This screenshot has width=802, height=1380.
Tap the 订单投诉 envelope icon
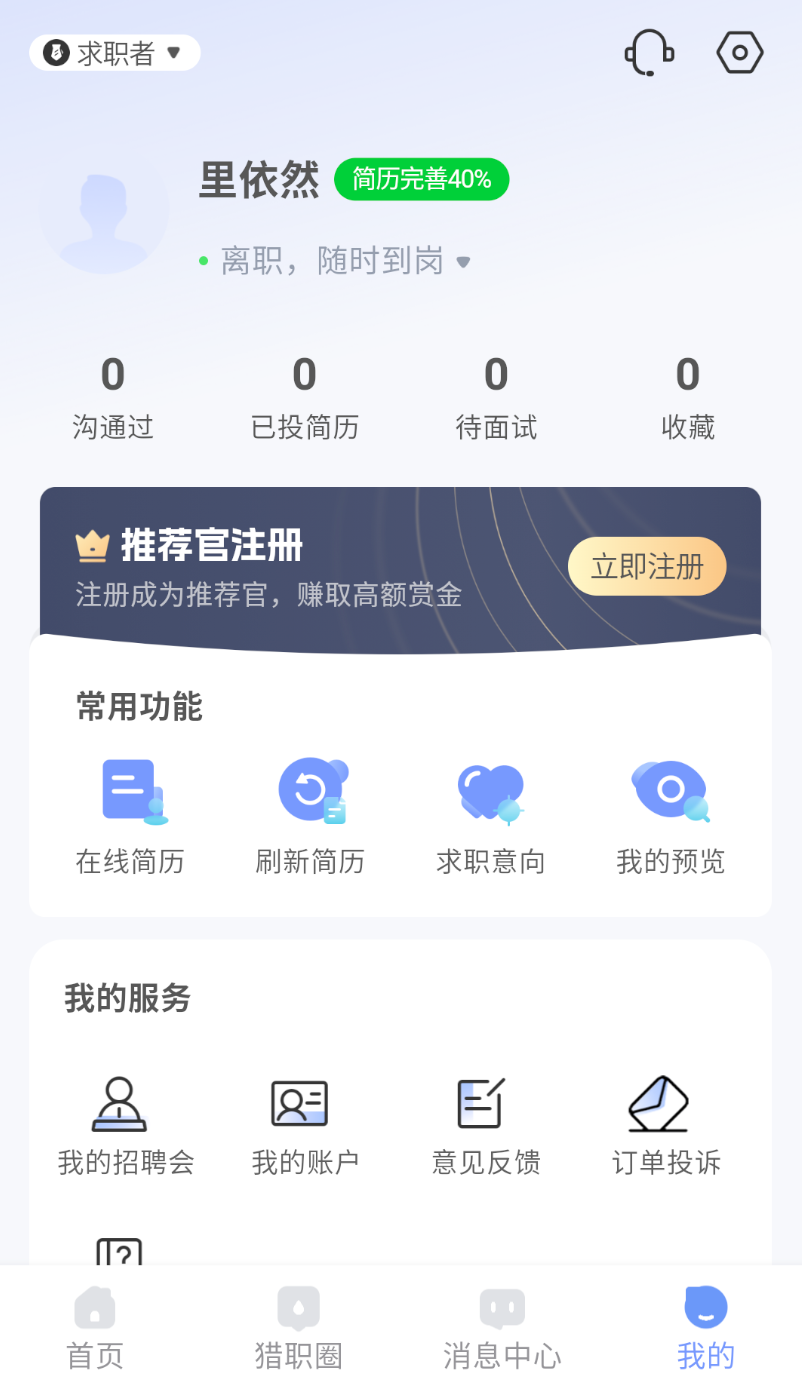(663, 1104)
